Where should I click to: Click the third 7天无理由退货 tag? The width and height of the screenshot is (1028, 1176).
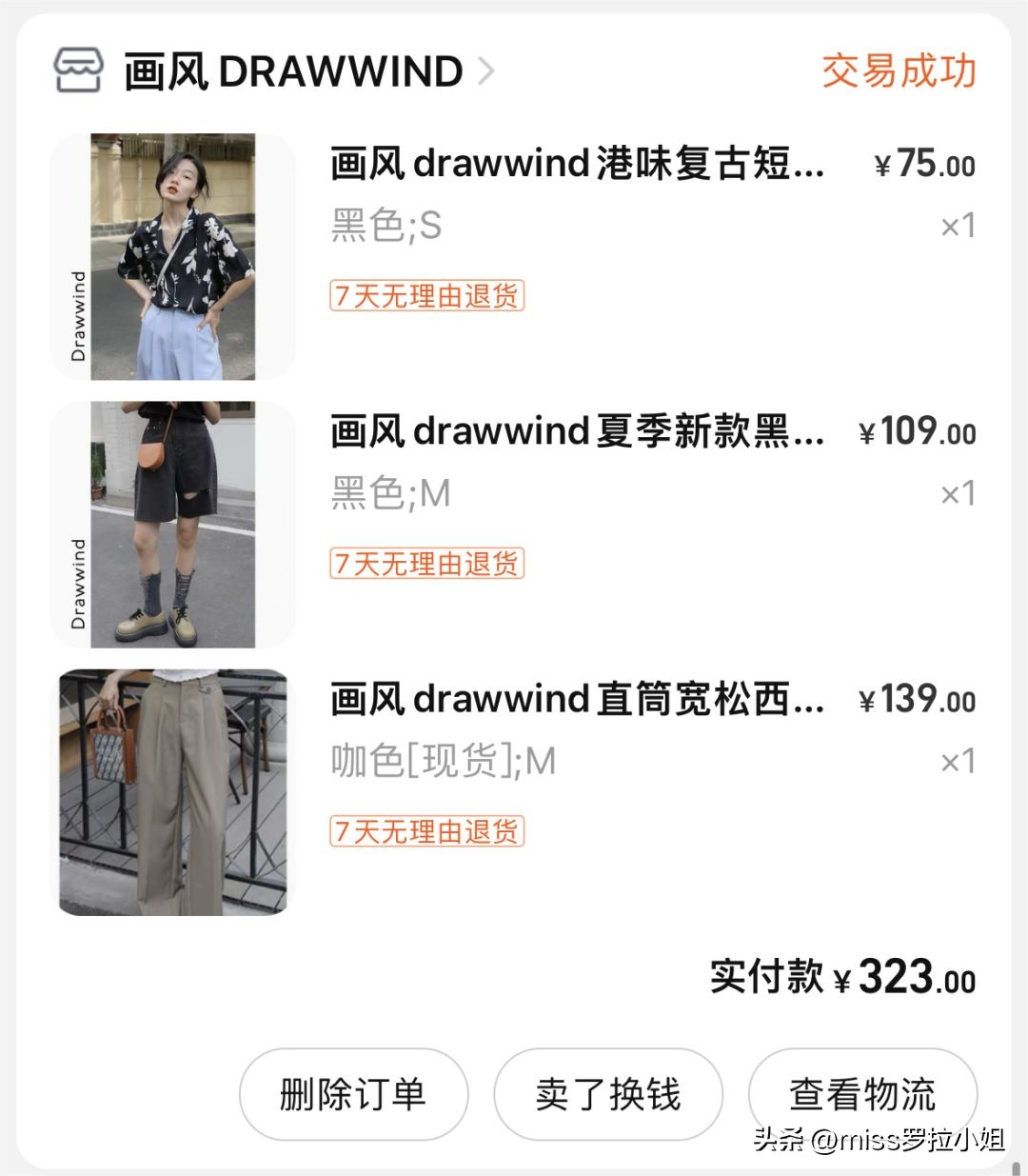click(x=426, y=832)
